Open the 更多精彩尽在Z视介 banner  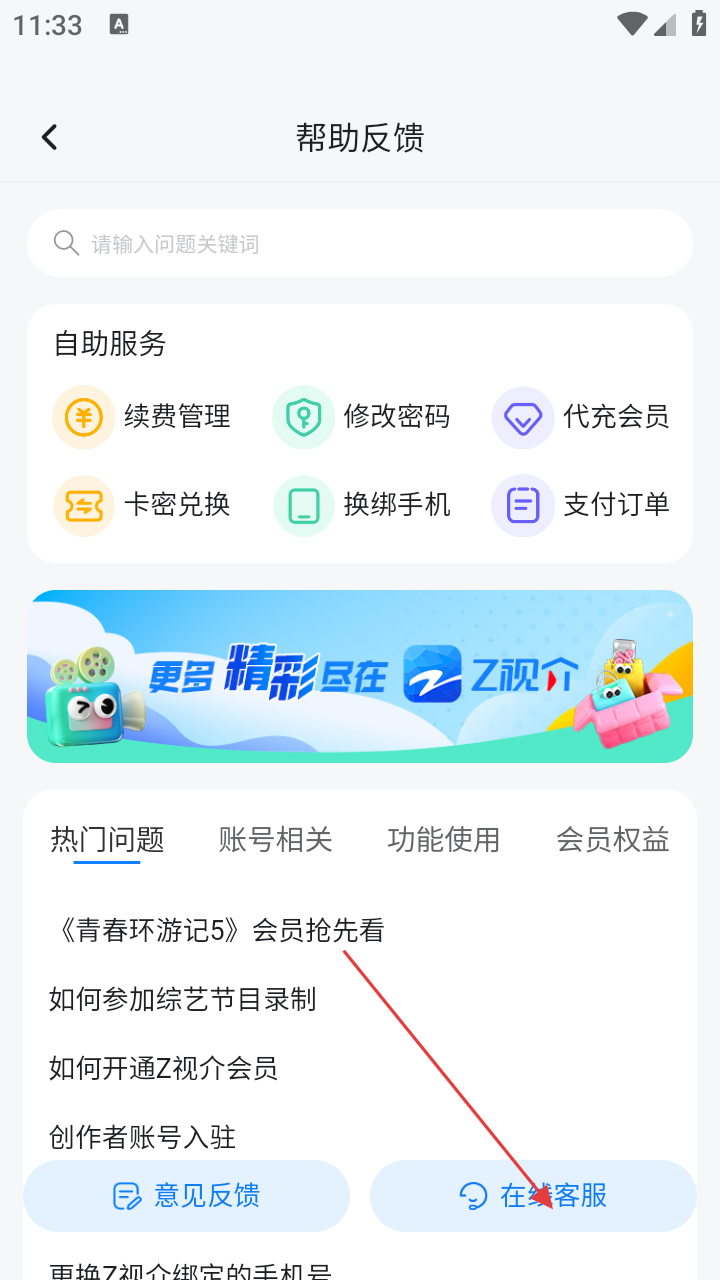click(x=360, y=677)
